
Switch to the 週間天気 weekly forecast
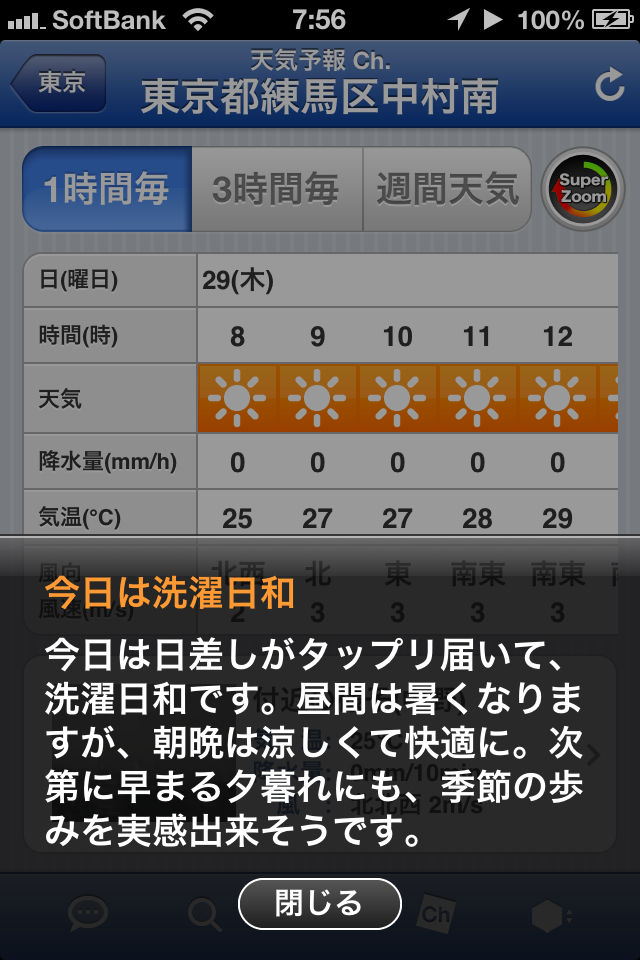446,189
